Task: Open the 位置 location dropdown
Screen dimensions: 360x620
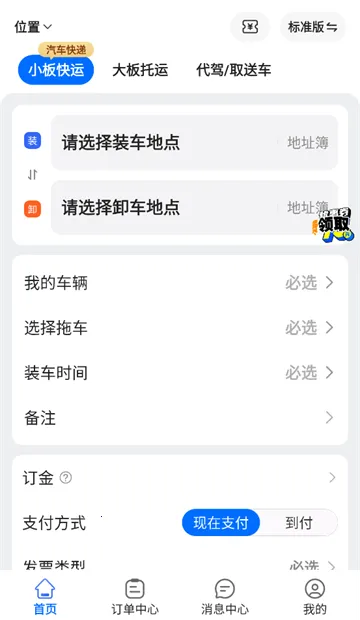Action: [33, 27]
